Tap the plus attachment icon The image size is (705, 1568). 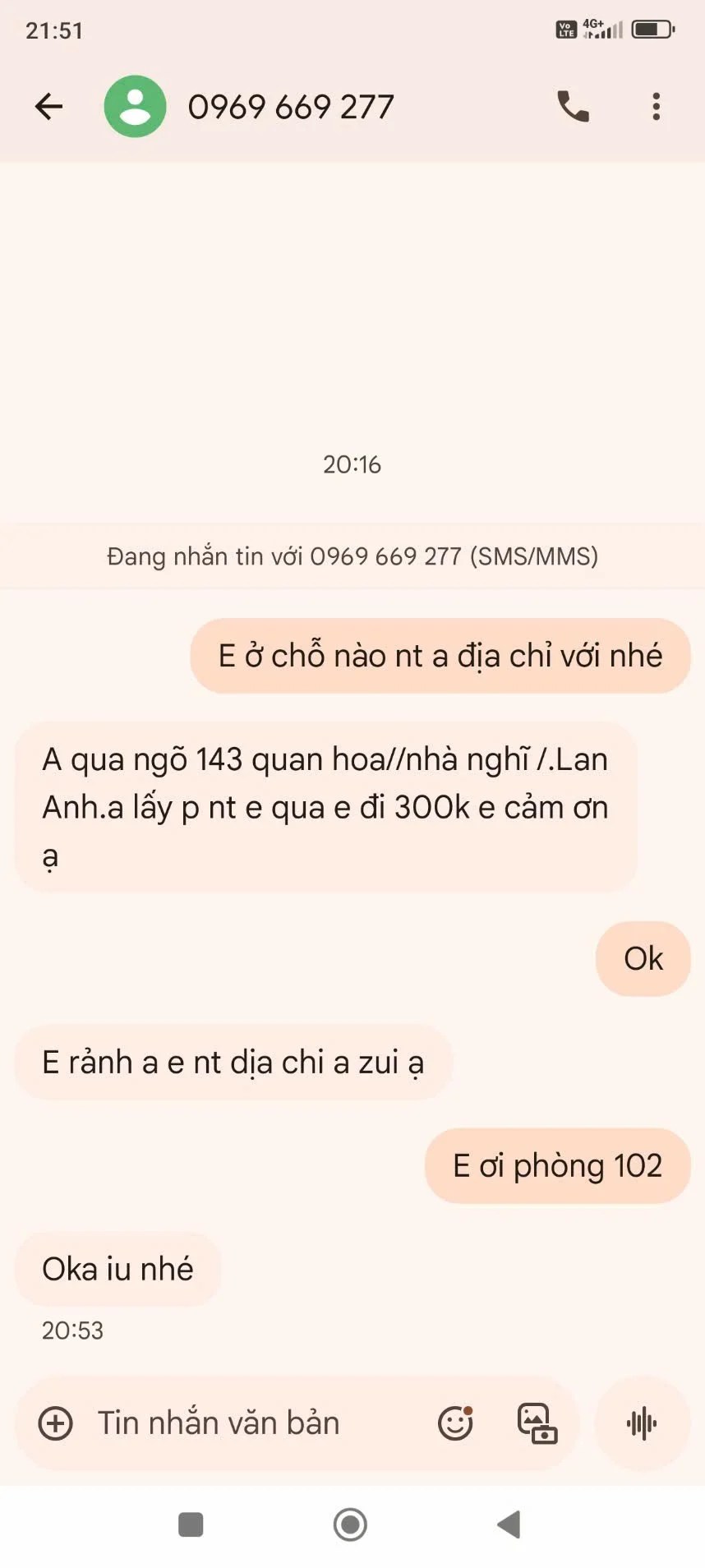[56, 1423]
